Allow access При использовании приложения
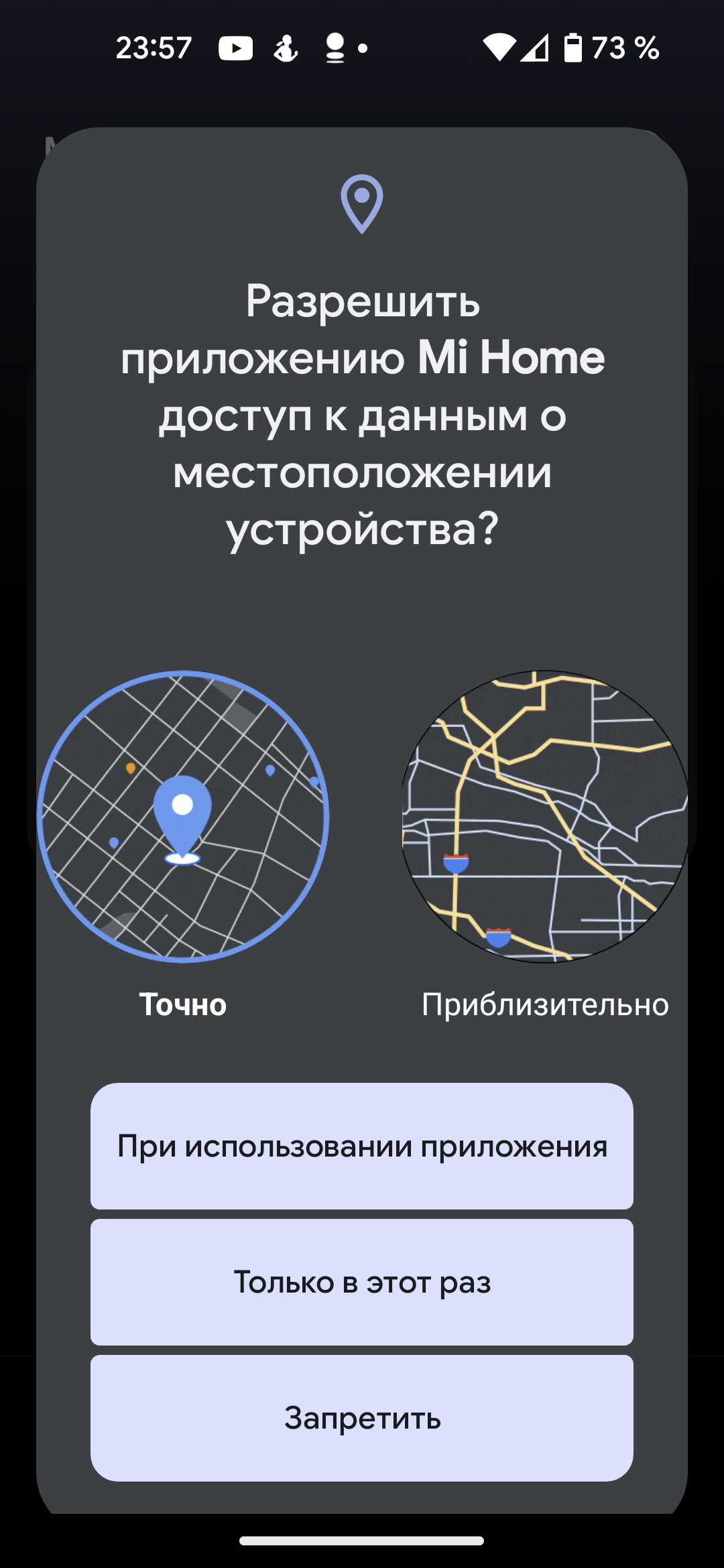The image size is (724, 1568). click(x=362, y=1147)
